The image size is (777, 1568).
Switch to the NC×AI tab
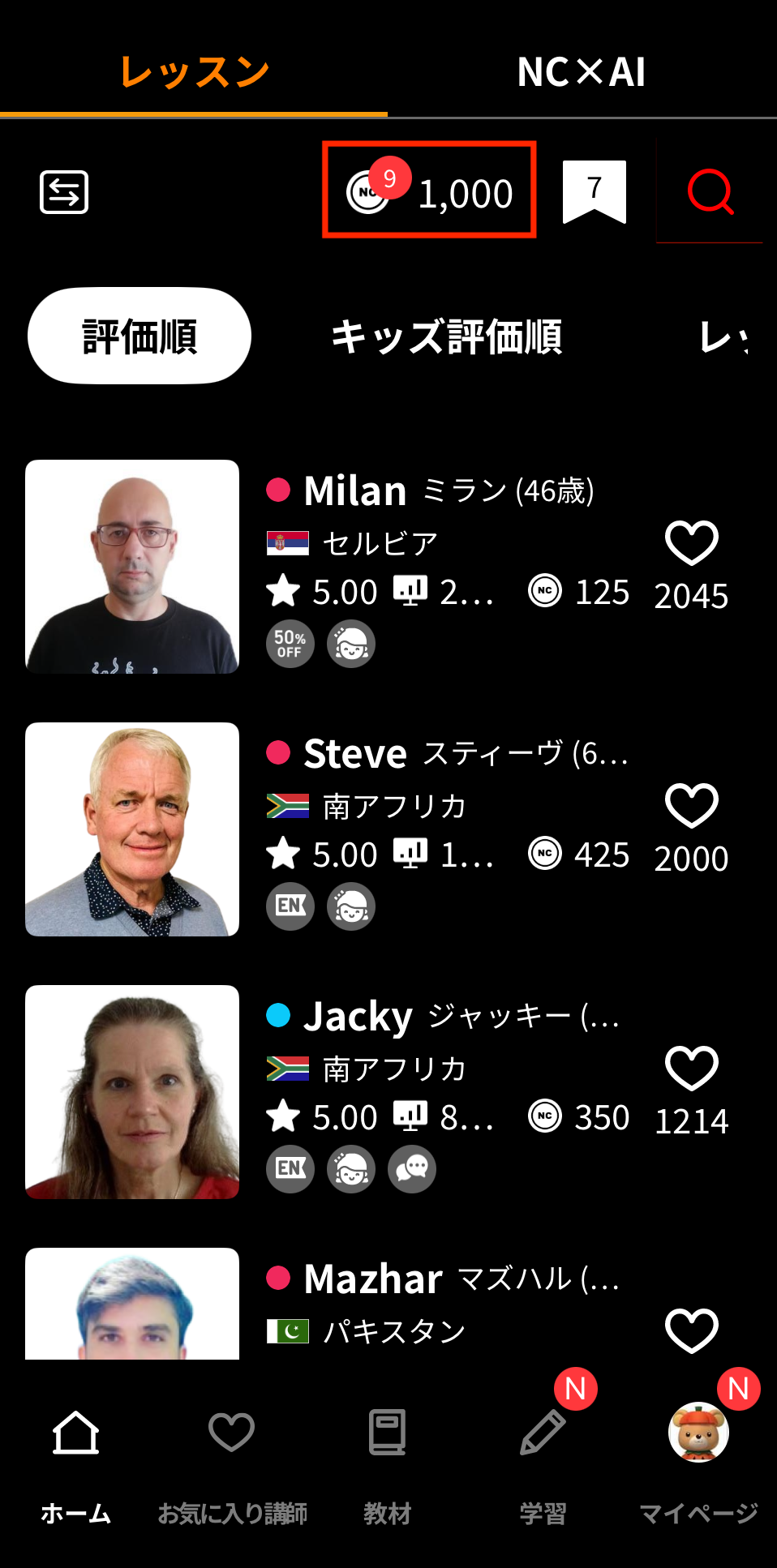click(x=582, y=72)
